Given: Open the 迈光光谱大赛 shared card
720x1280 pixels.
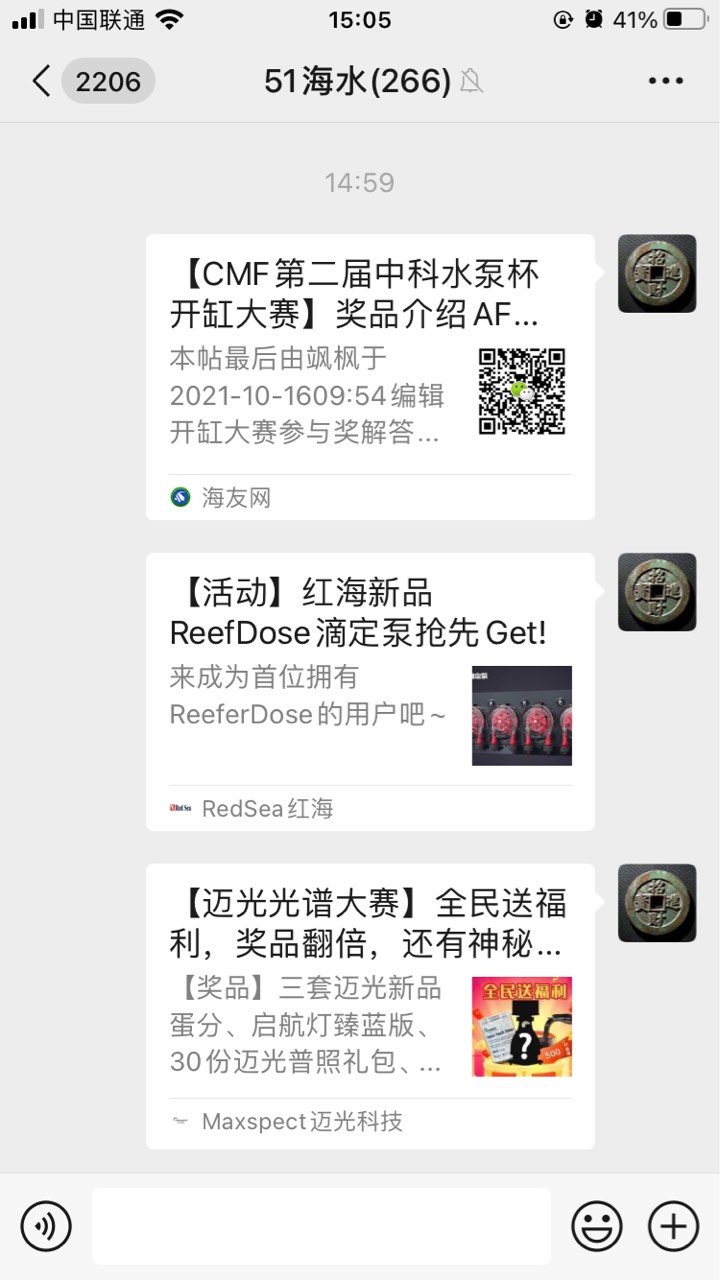Looking at the screenshot, I should click(x=370, y=1005).
